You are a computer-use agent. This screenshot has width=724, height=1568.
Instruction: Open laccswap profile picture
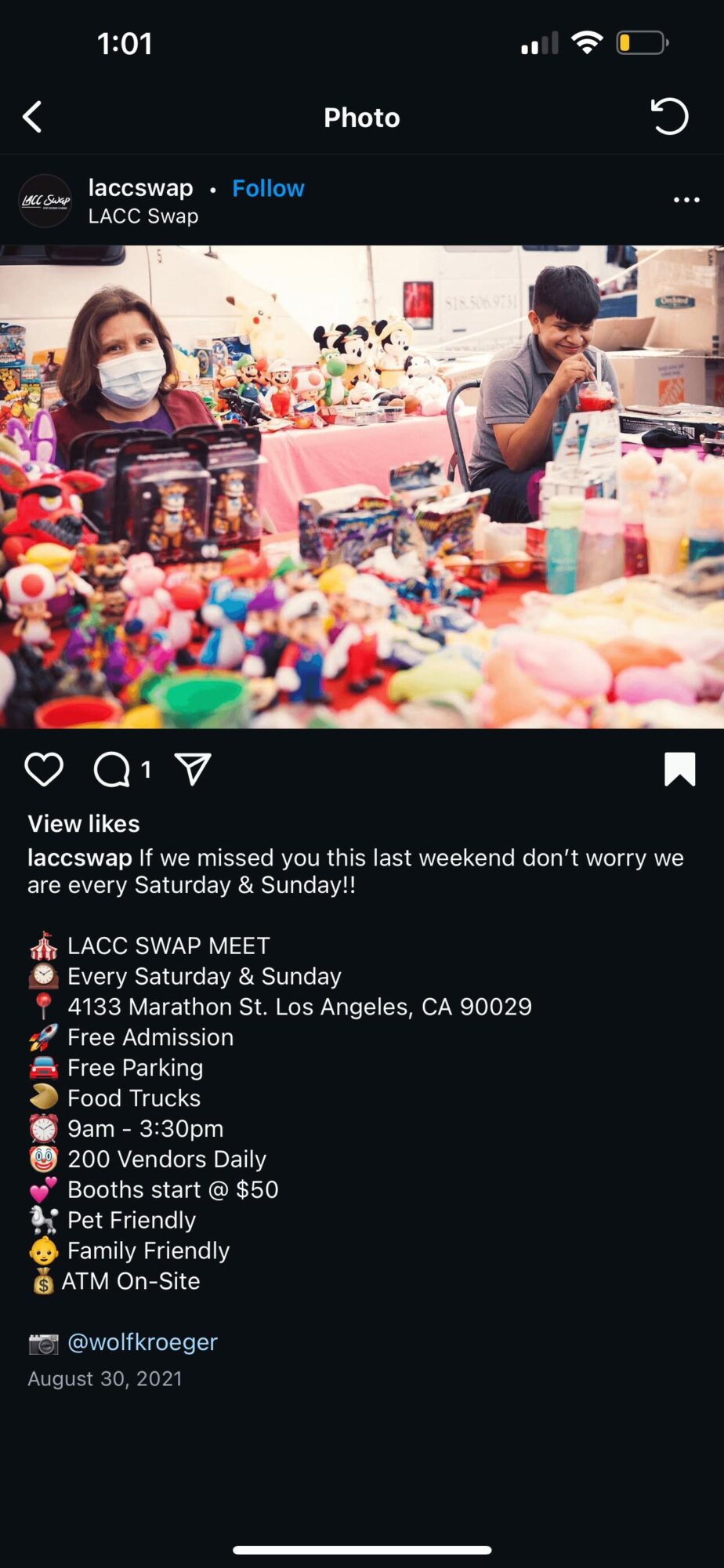45,201
